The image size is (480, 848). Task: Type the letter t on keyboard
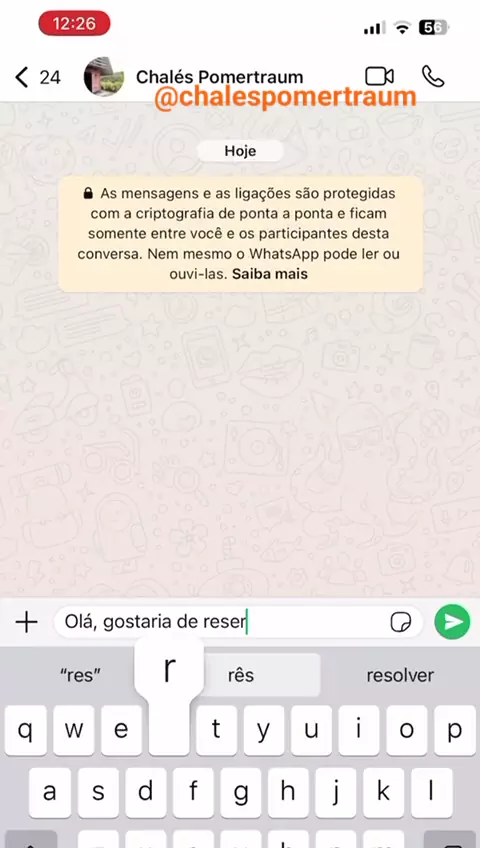216,730
